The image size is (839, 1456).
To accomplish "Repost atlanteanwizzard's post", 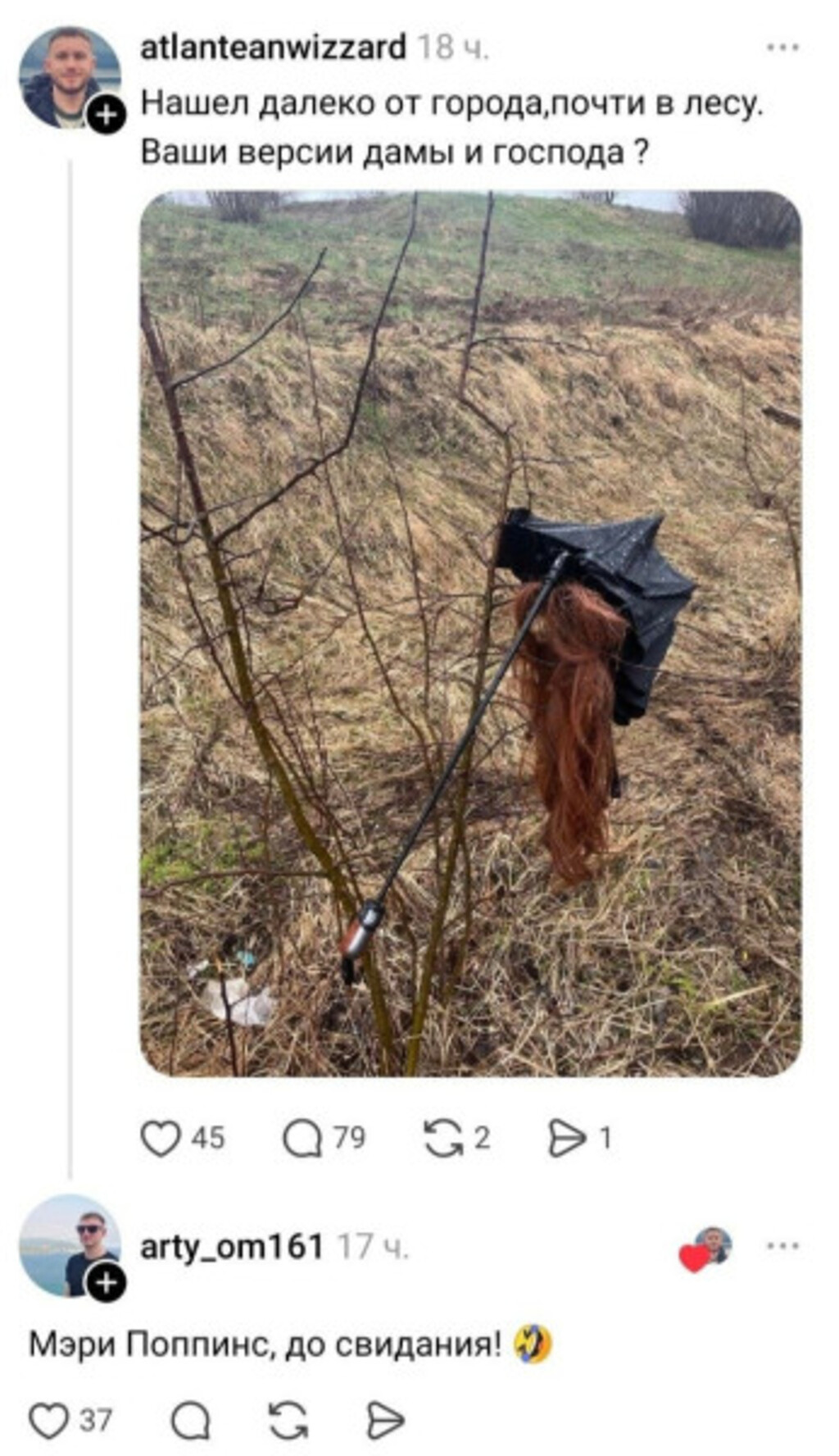I will click(x=443, y=1138).
